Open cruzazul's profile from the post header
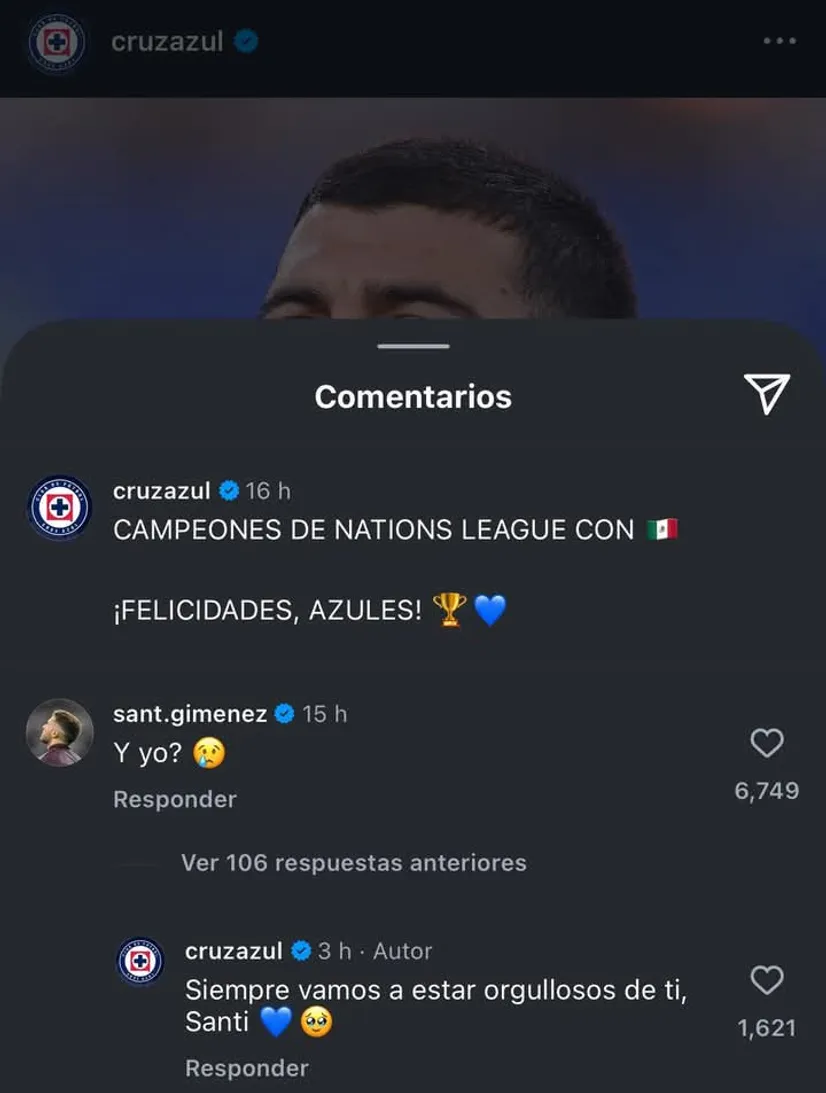This screenshot has height=1093, width=826. pyautogui.click(x=167, y=41)
